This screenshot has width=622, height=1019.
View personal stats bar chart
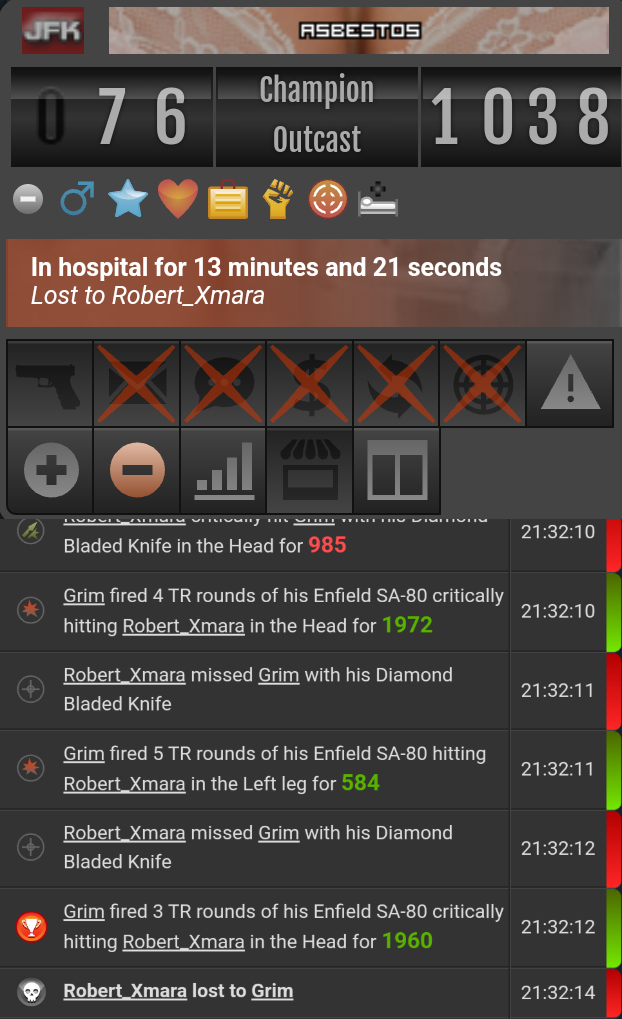pos(223,470)
